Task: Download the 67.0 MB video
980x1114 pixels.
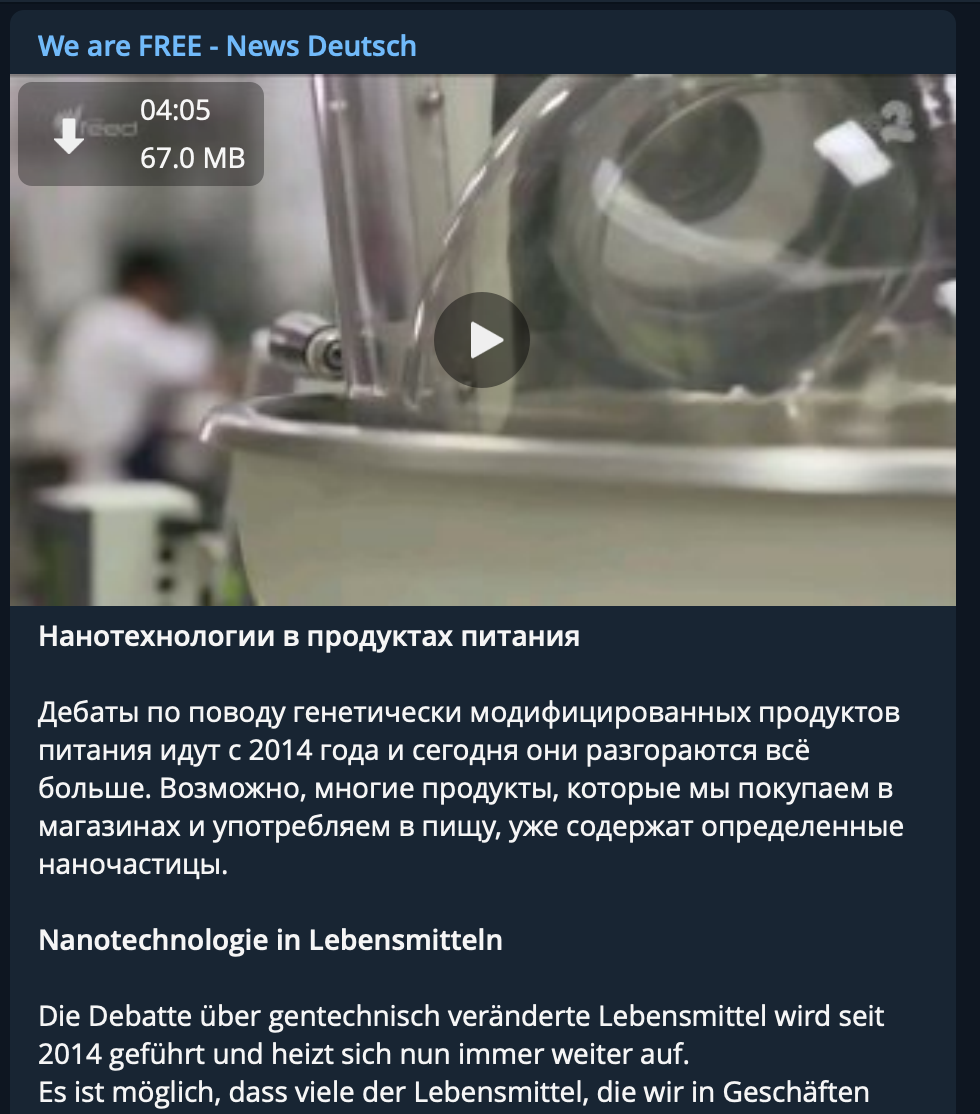Action: 69,134
